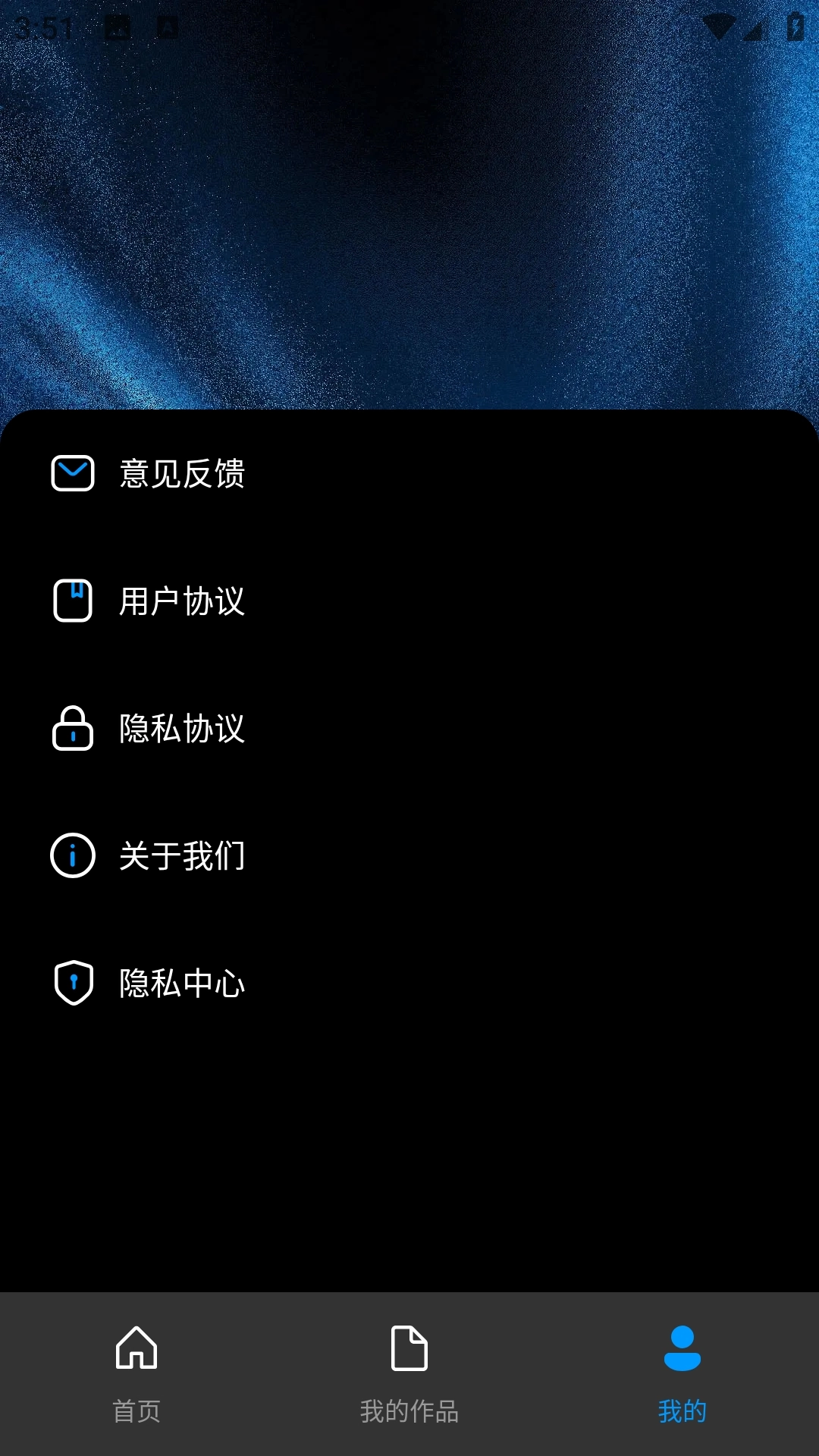Click the shield icon beside 隐私中心
Image resolution: width=819 pixels, height=1456 pixels.
click(72, 984)
